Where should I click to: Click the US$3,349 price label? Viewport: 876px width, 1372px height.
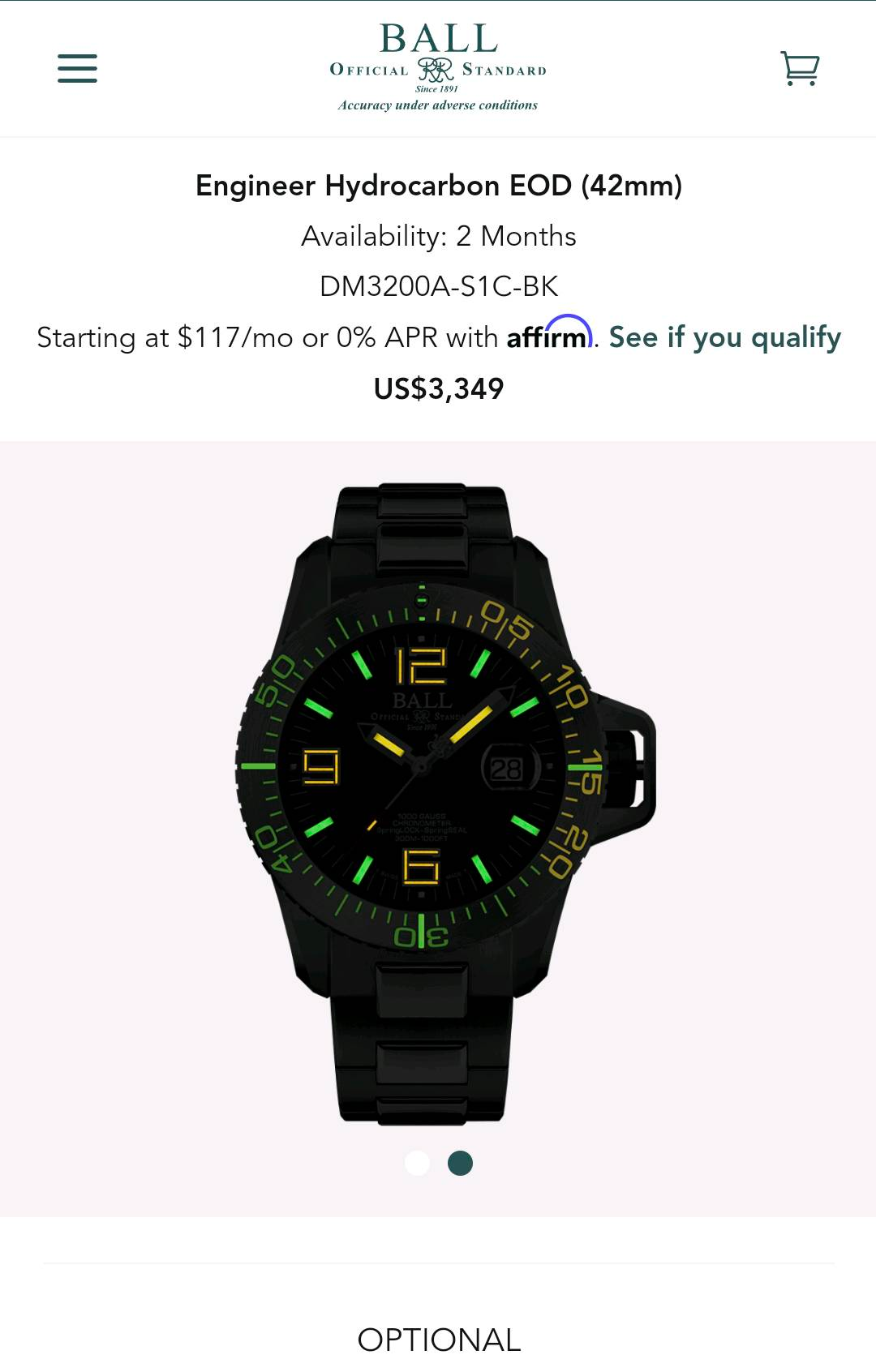pos(438,388)
